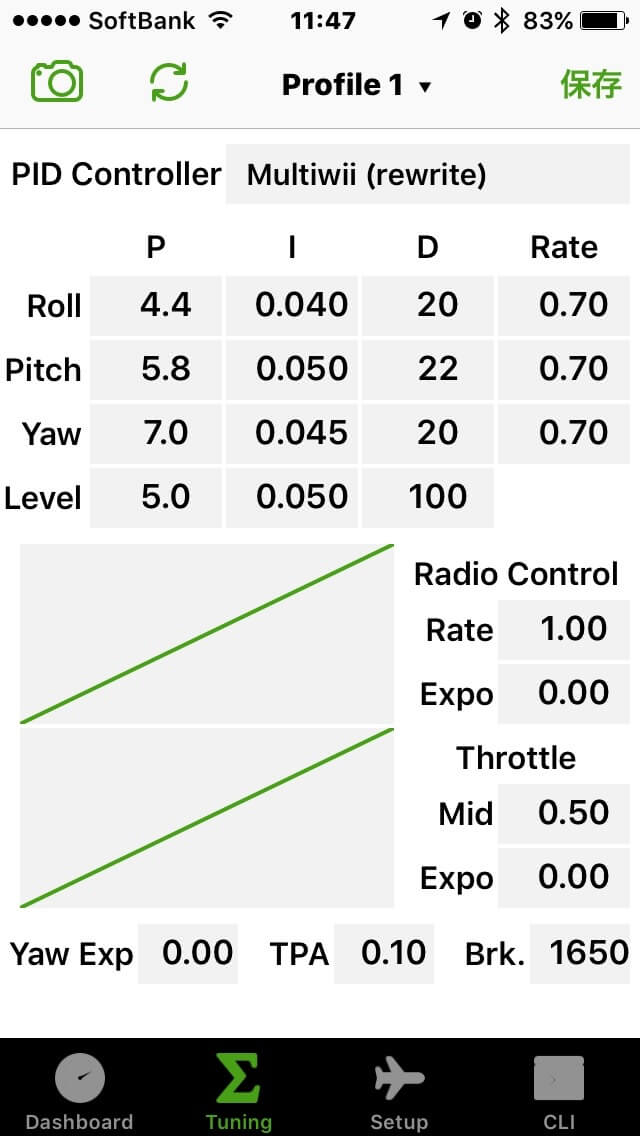Edit the Radio Control Expo field

[x=564, y=693]
